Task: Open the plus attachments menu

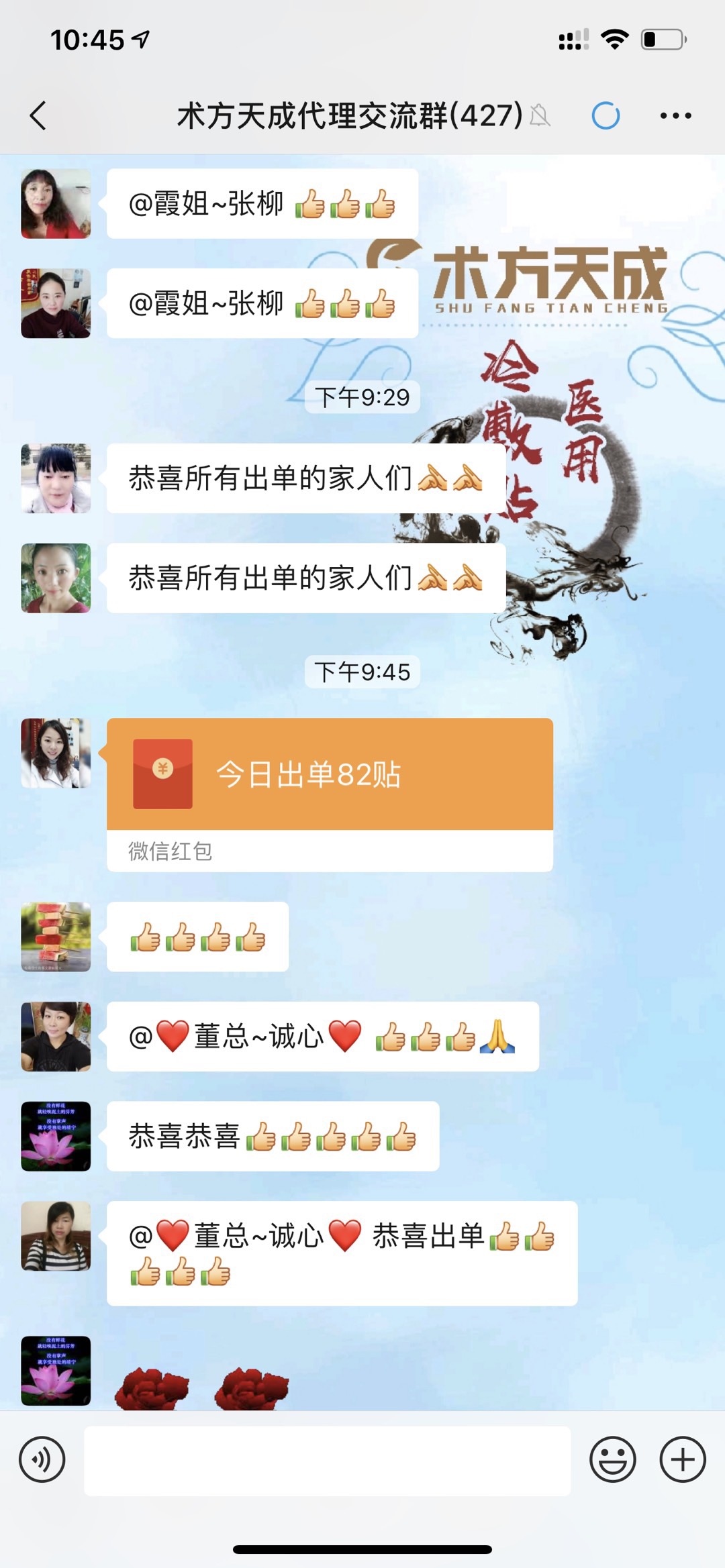Action: pos(682,1459)
